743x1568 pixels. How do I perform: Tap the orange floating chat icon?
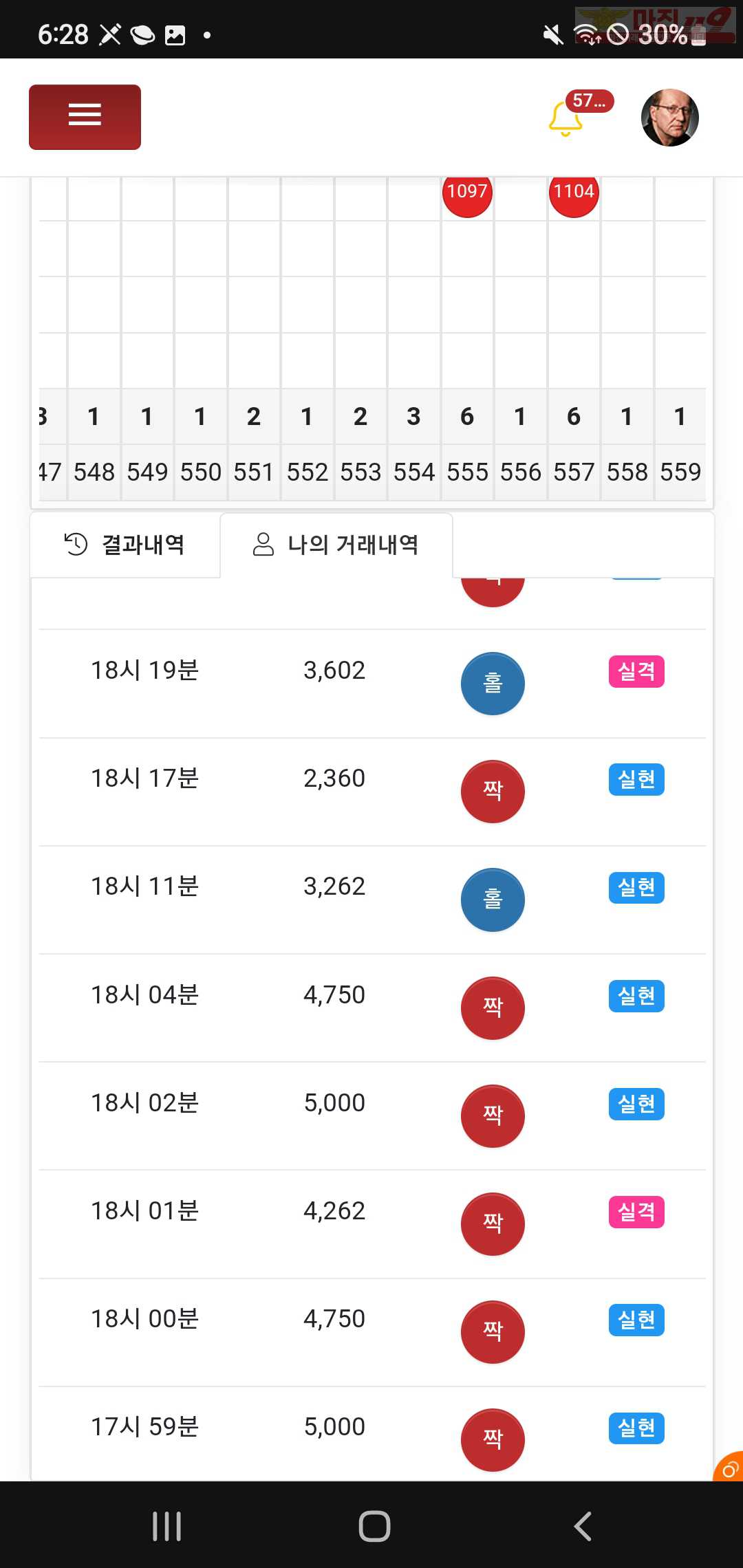pyautogui.click(x=729, y=1466)
